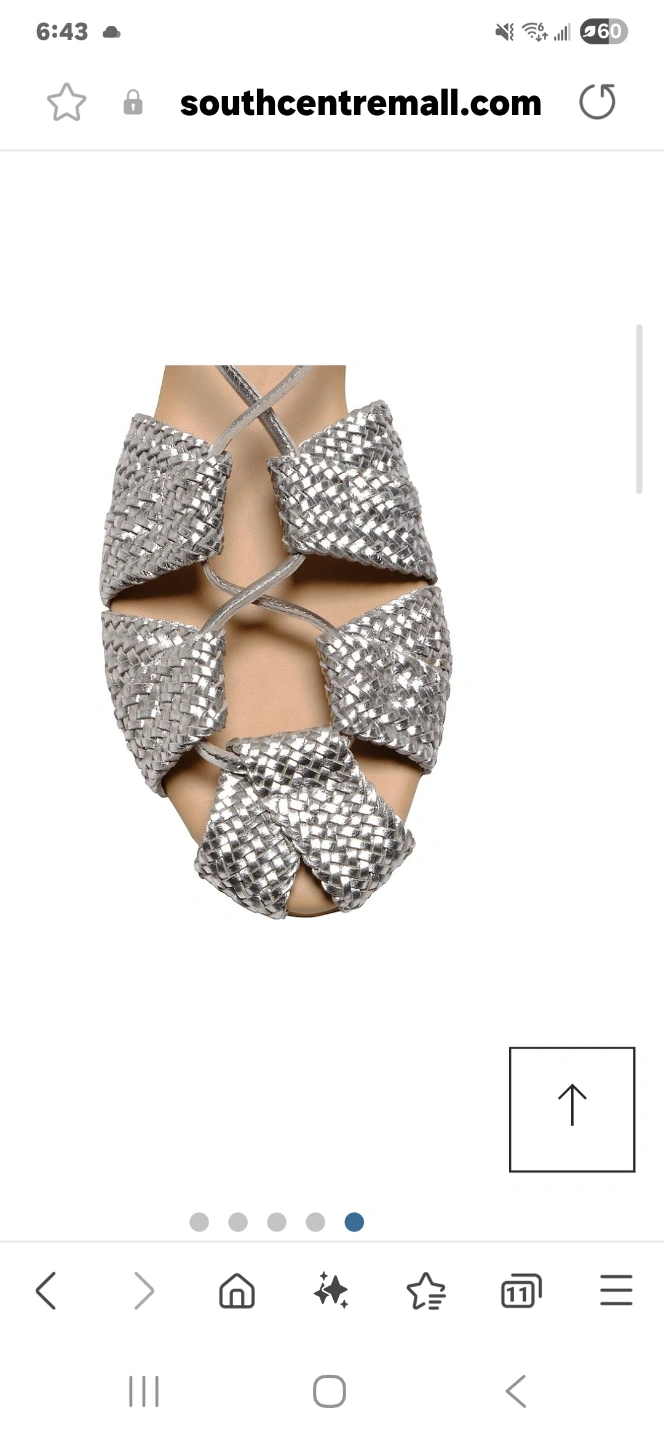This screenshot has width=664, height=1440.
Task: Open the browser home page
Action: point(237,1291)
